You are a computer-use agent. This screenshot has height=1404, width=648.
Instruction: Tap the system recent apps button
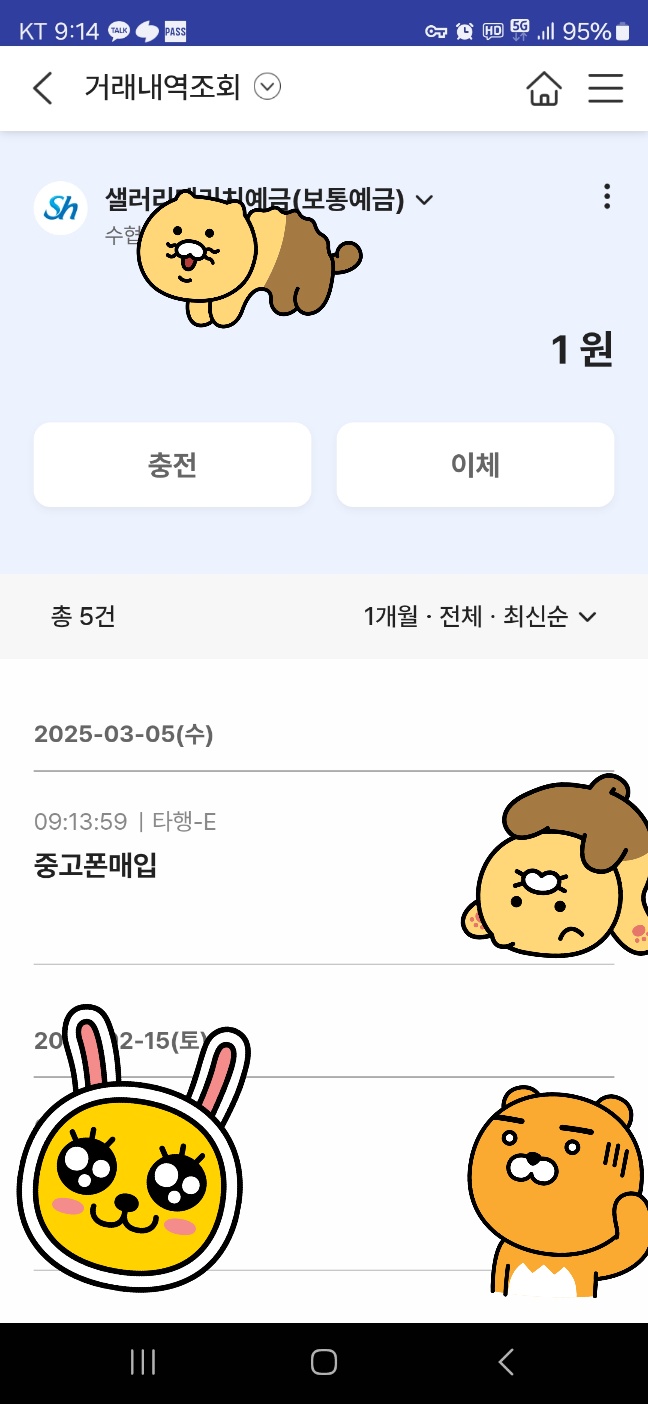pos(143,1362)
